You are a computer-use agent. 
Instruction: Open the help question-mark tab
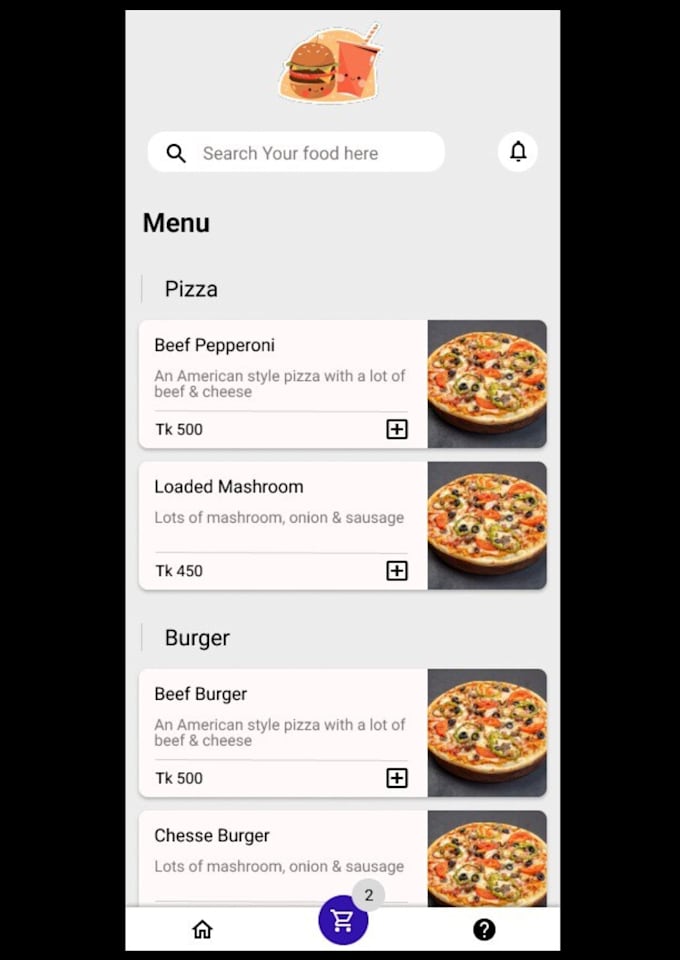pyautogui.click(x=484, y=930)
